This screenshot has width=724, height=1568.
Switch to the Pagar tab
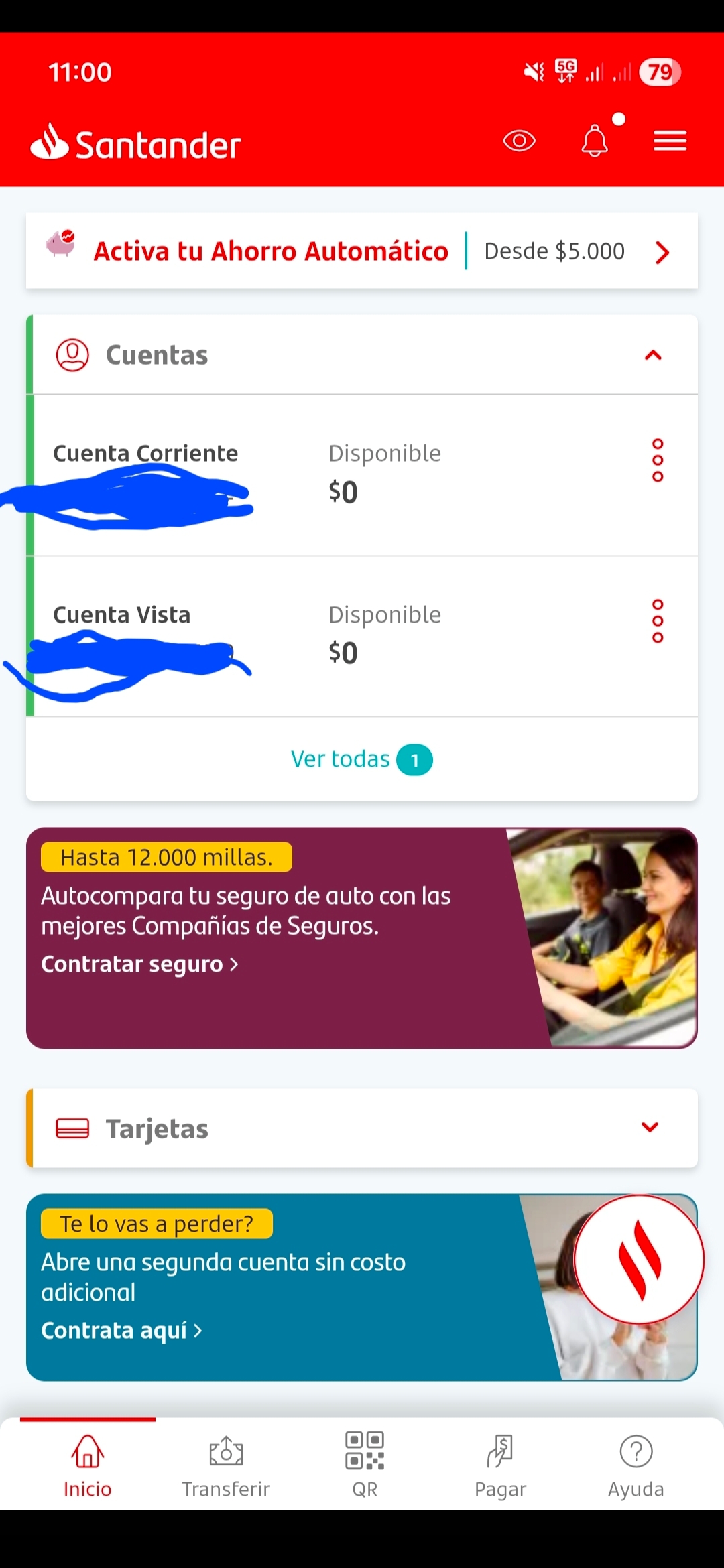pos(500,1465)
